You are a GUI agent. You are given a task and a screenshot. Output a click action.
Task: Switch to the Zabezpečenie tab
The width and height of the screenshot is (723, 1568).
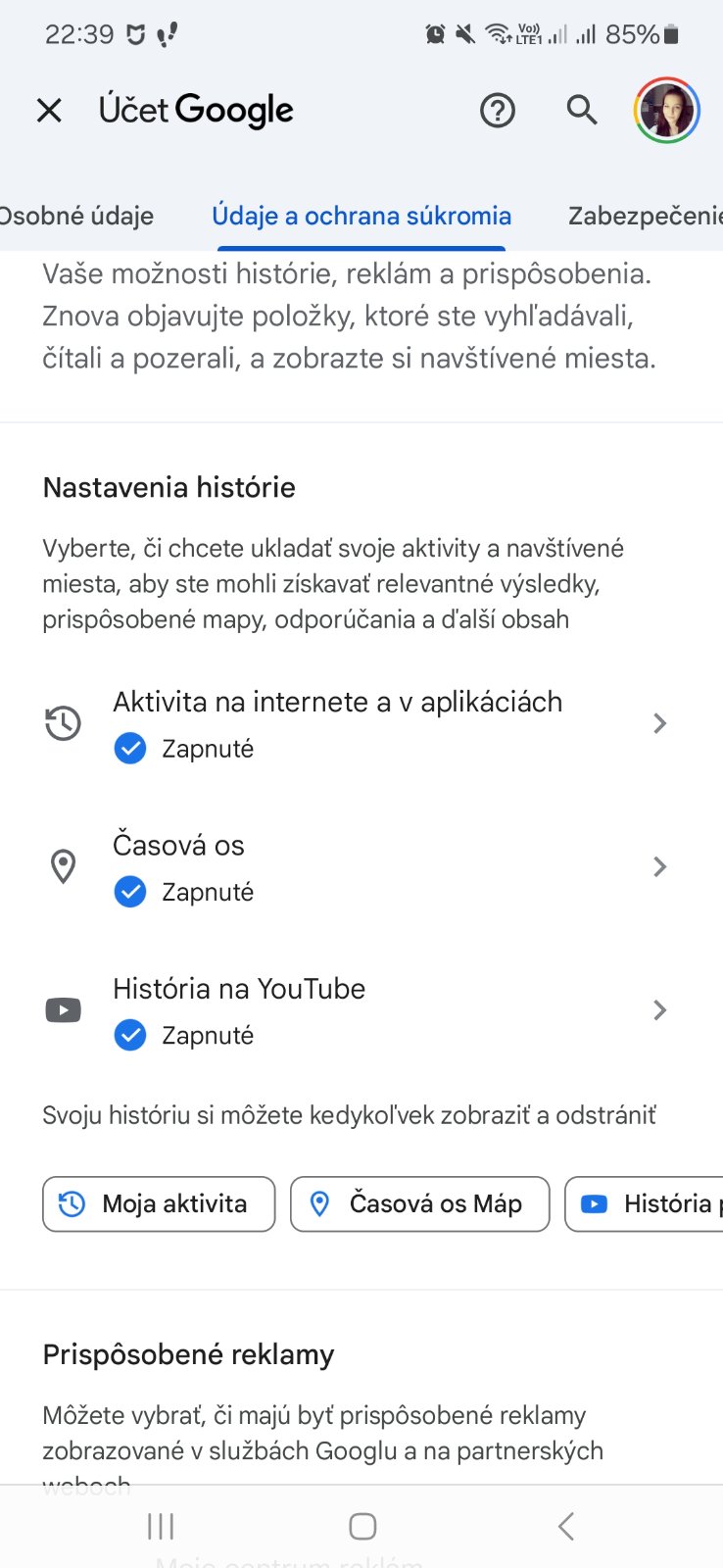[645, 216]
